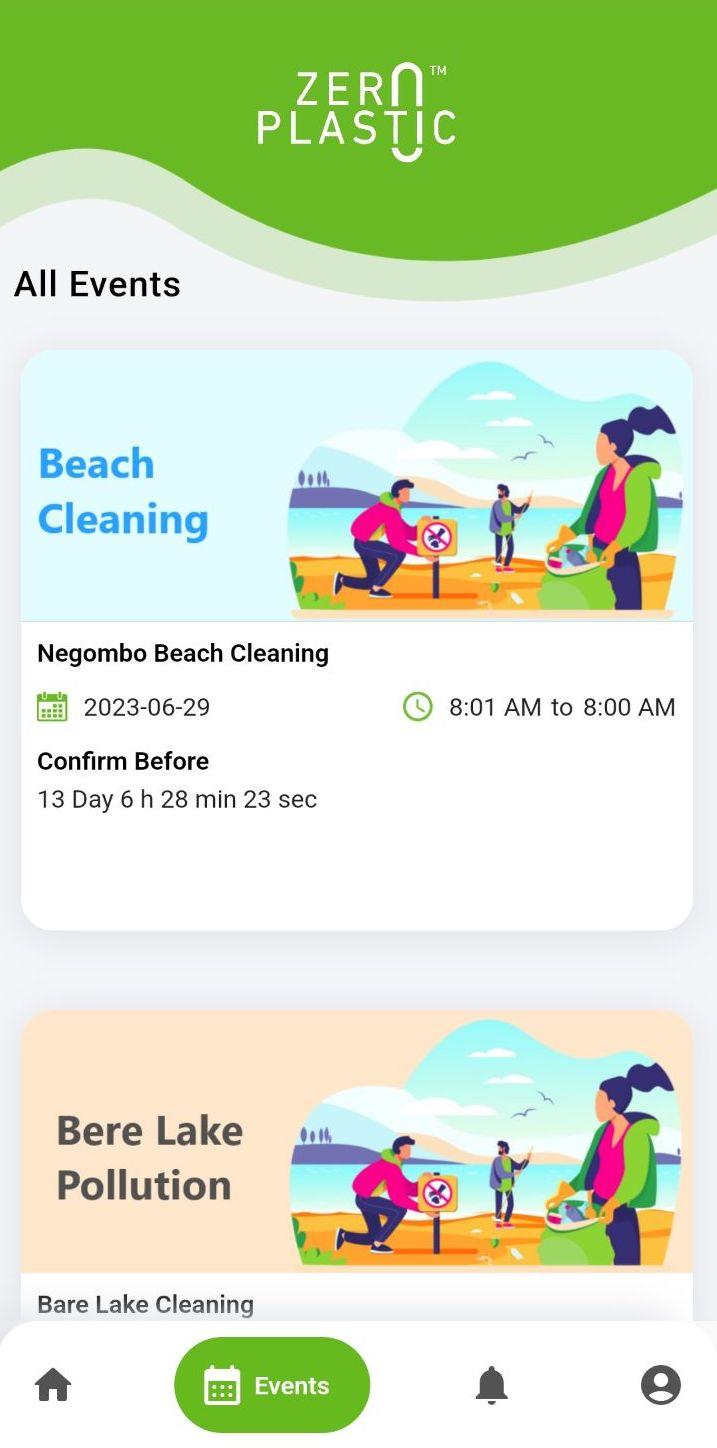Open the notifications bell tab

click(x=491, y=1385)
